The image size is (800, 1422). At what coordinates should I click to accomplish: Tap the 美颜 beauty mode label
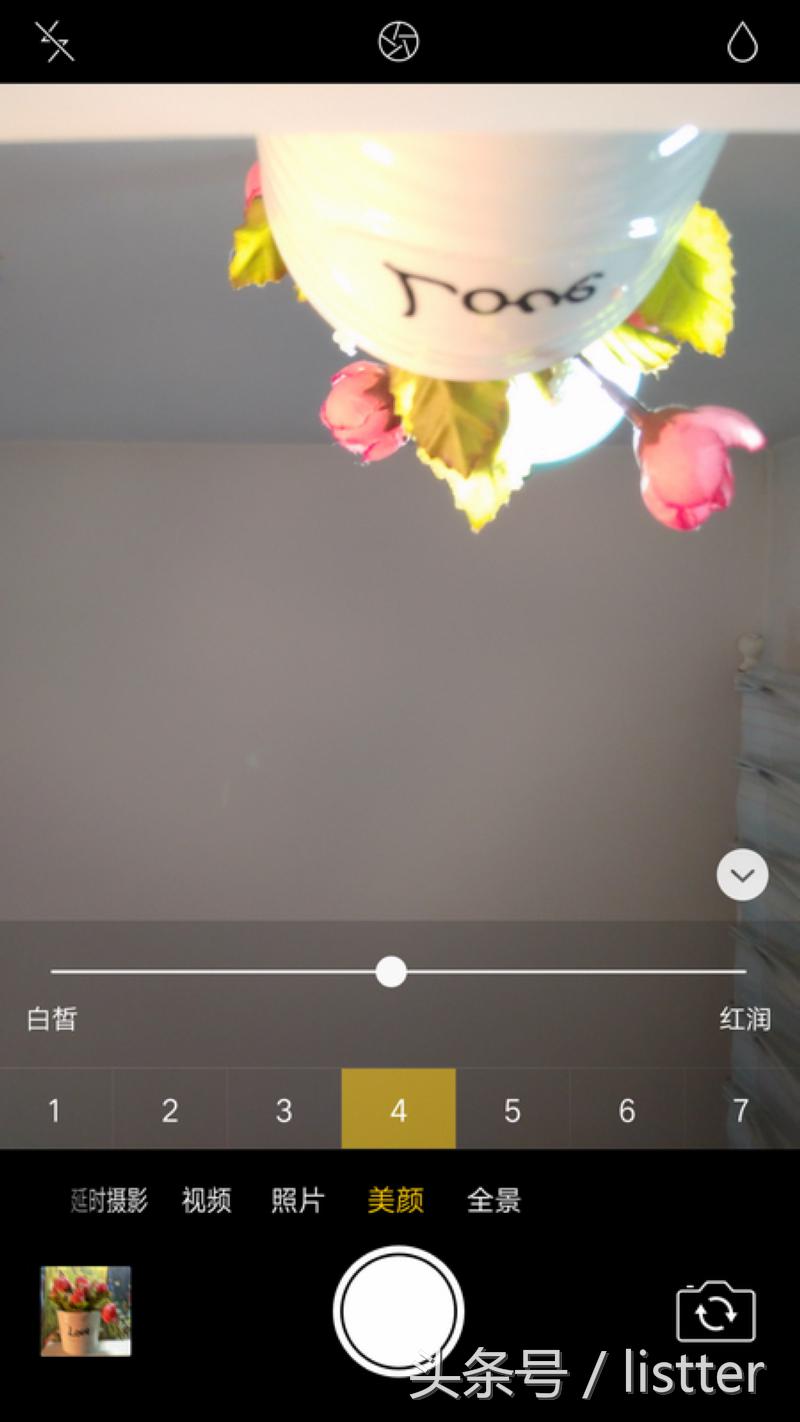(397, 1199)
